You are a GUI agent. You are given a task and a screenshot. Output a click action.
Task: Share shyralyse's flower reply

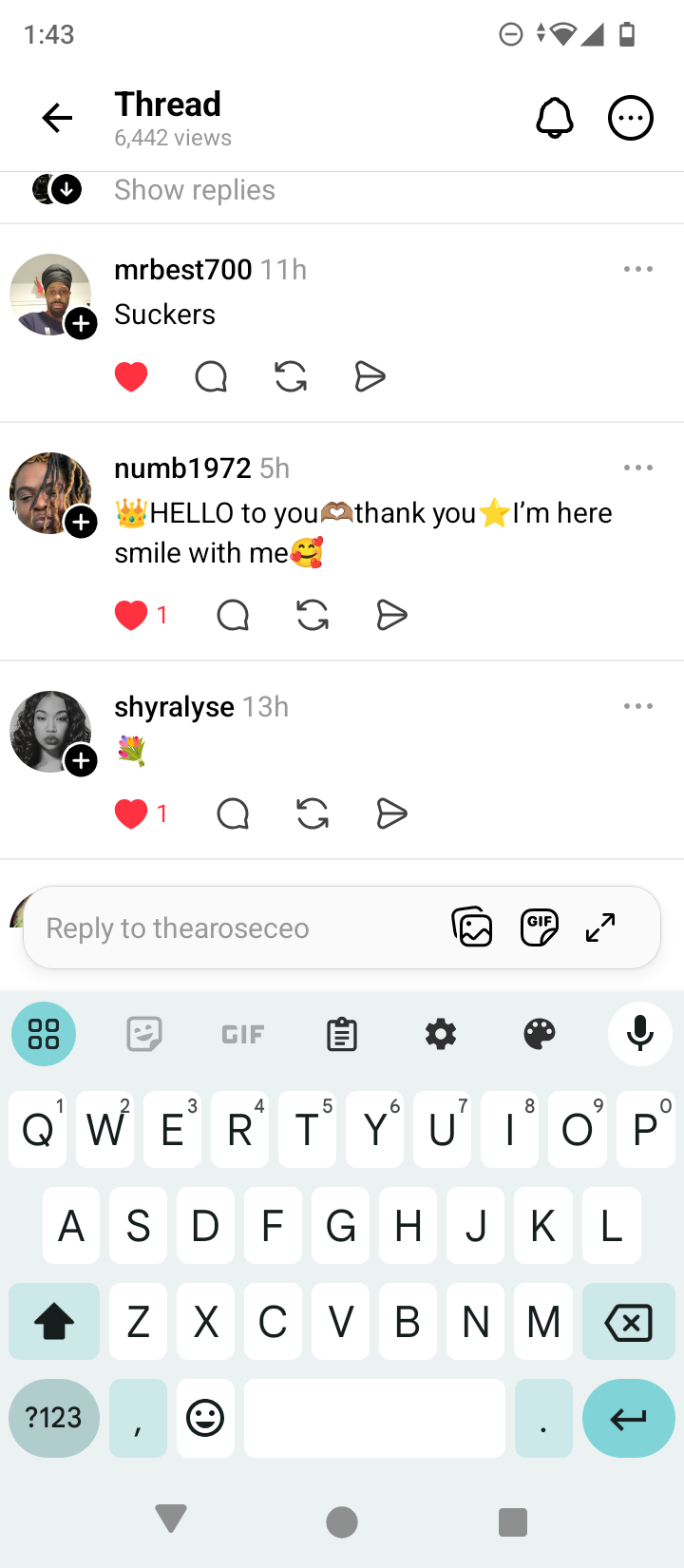point(391,813)
